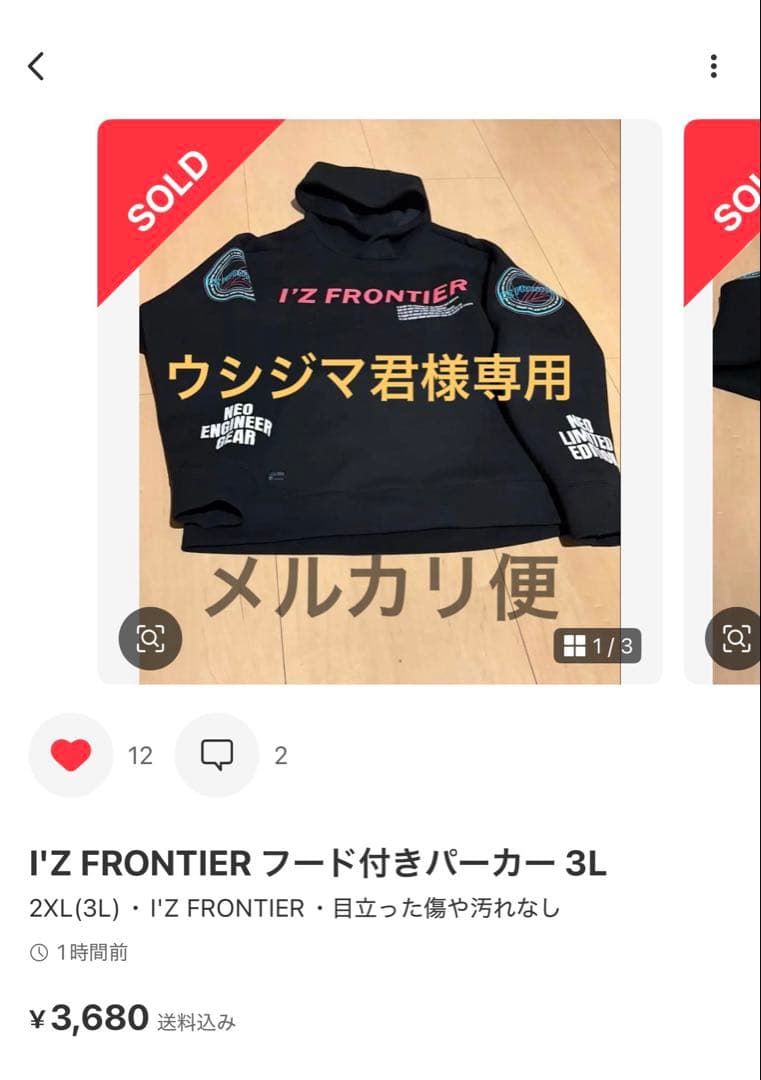Viewport: 761px width, 1080px height.
Task: Open the main hoodie product photo
Action: [380, 400]
